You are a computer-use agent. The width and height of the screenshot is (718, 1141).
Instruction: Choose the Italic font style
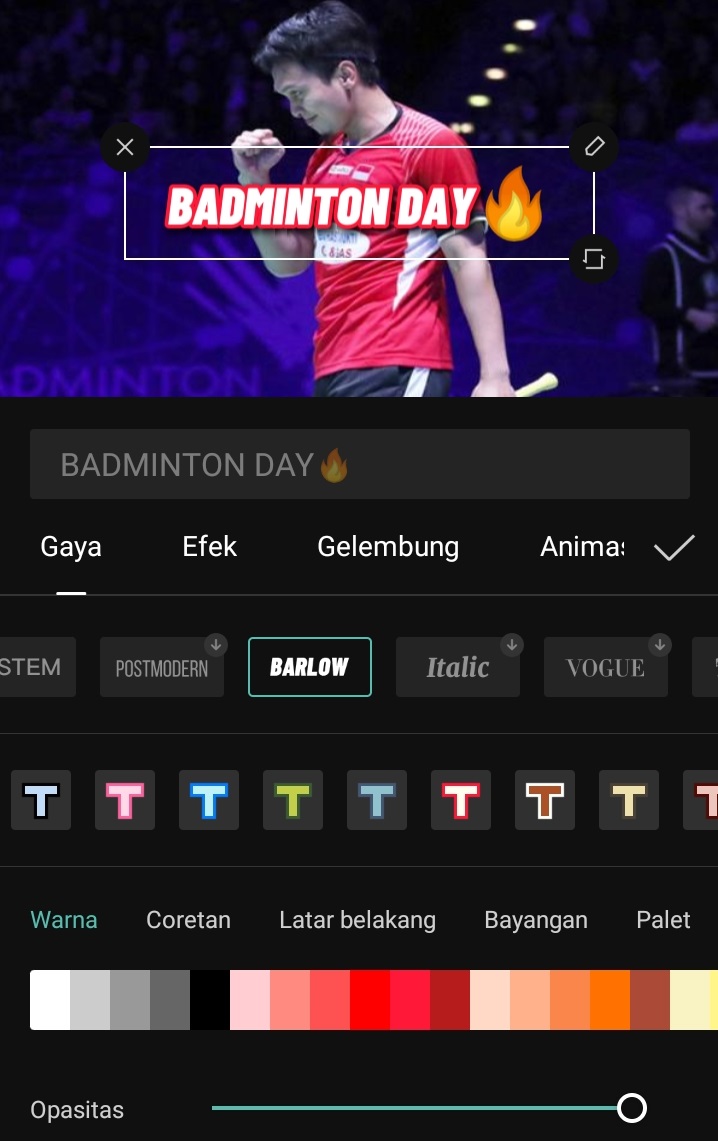[x=458, y=667]
